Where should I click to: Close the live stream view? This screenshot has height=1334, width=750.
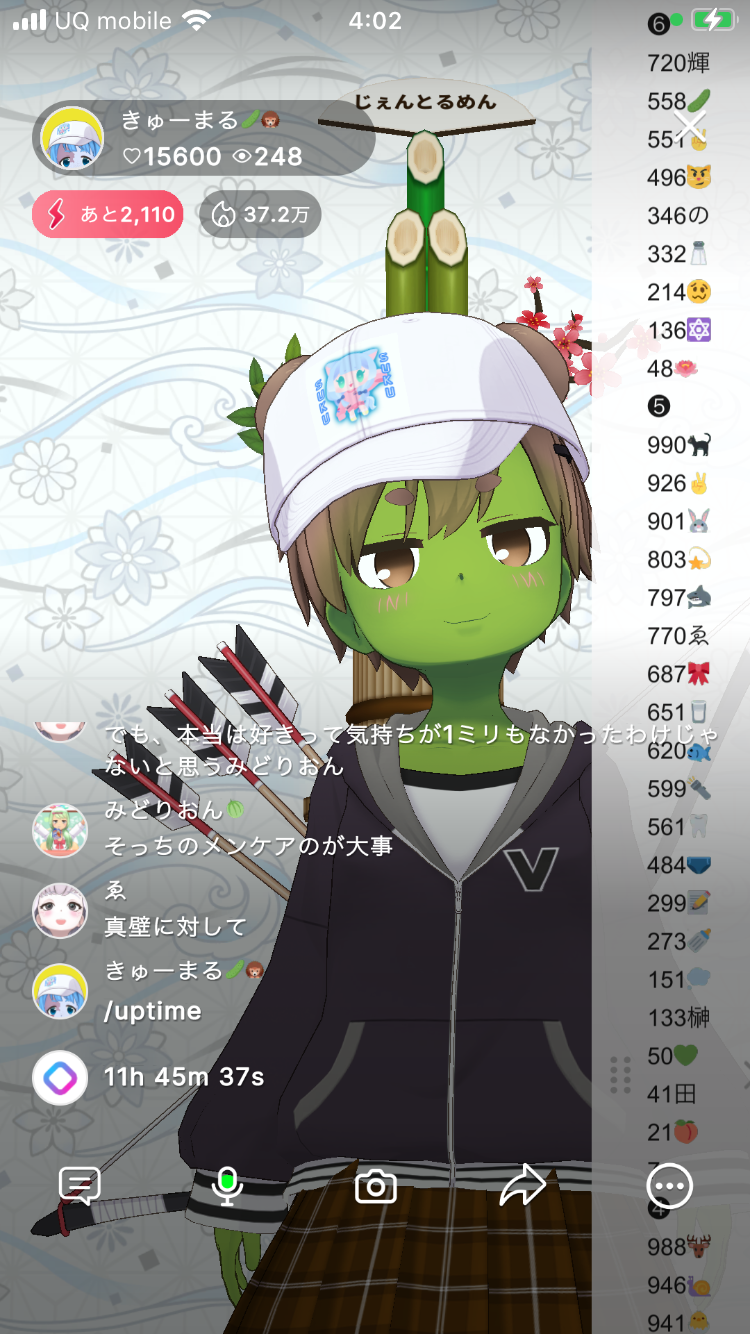690,125
